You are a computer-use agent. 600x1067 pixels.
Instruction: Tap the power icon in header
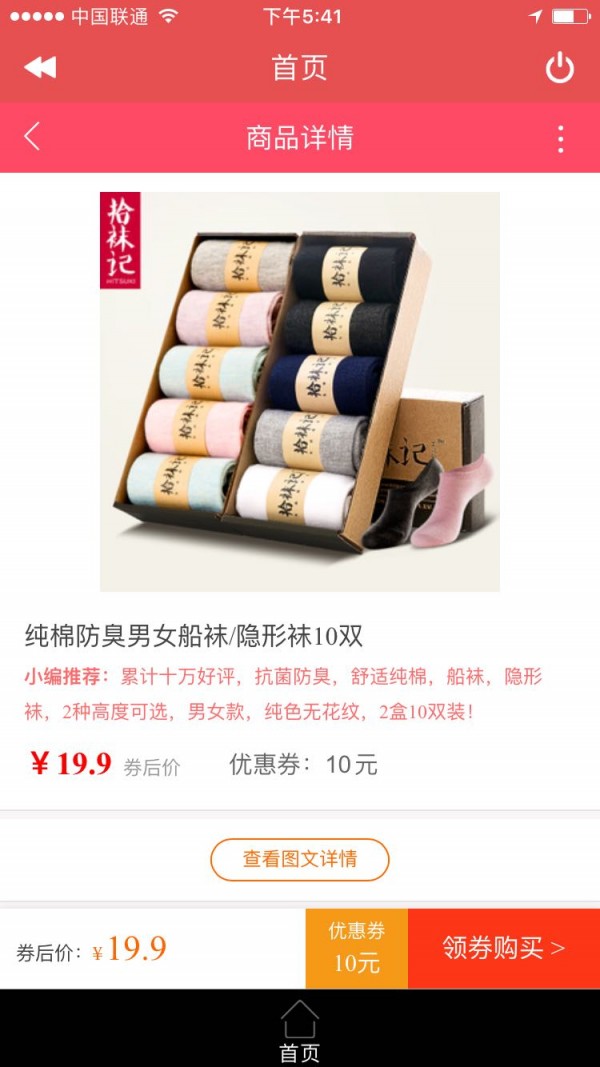(560, 68)
